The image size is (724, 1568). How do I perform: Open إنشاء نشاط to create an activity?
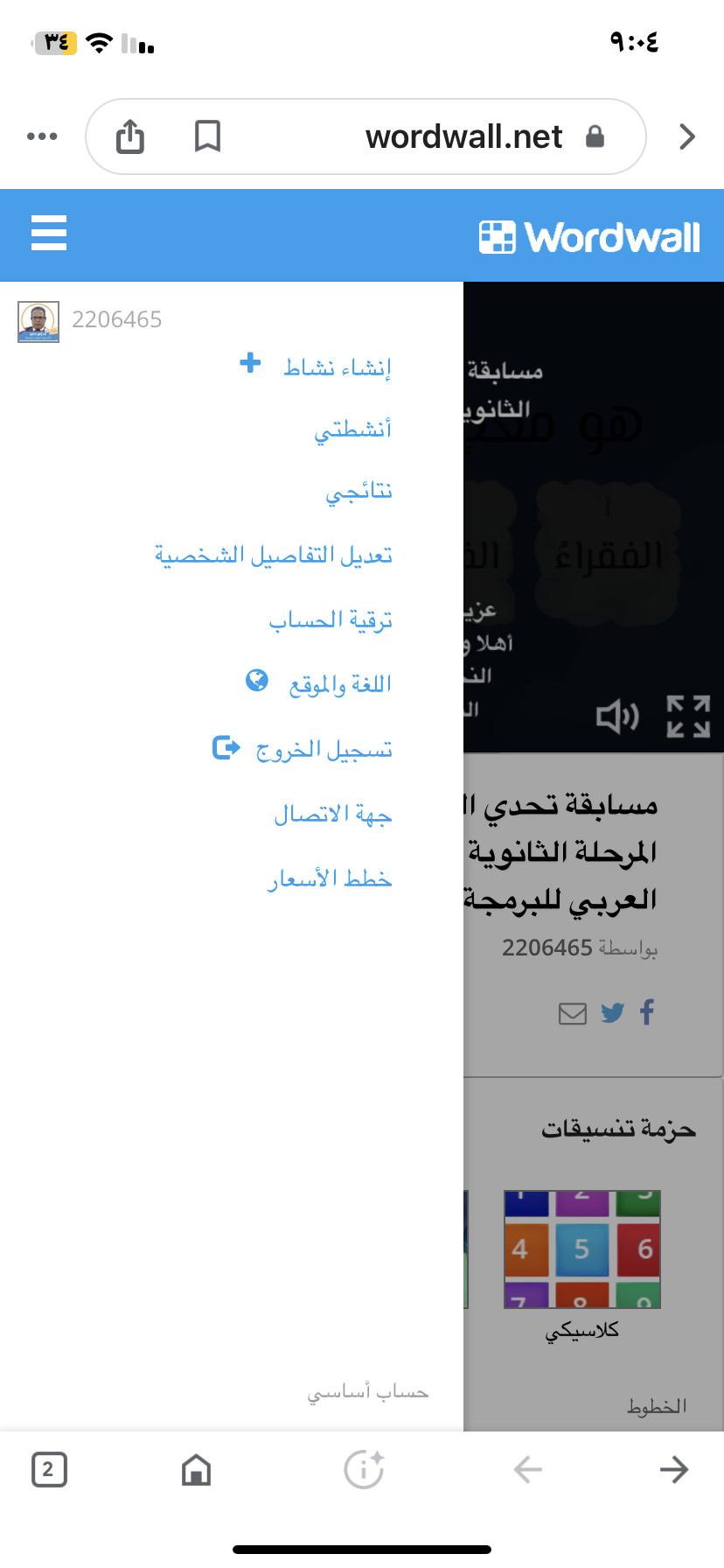click(x=316, y=366)
